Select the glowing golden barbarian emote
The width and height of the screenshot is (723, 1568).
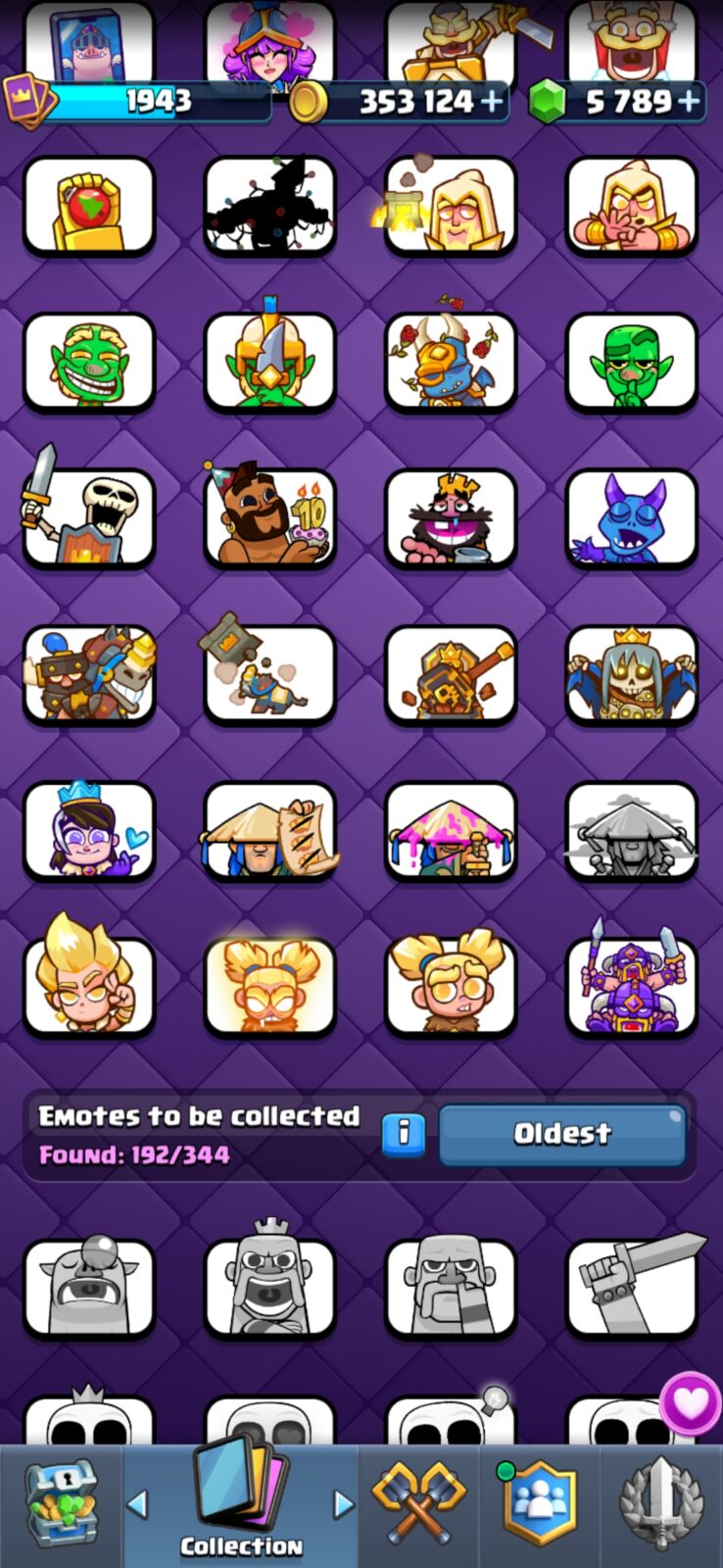pos(269,987)
